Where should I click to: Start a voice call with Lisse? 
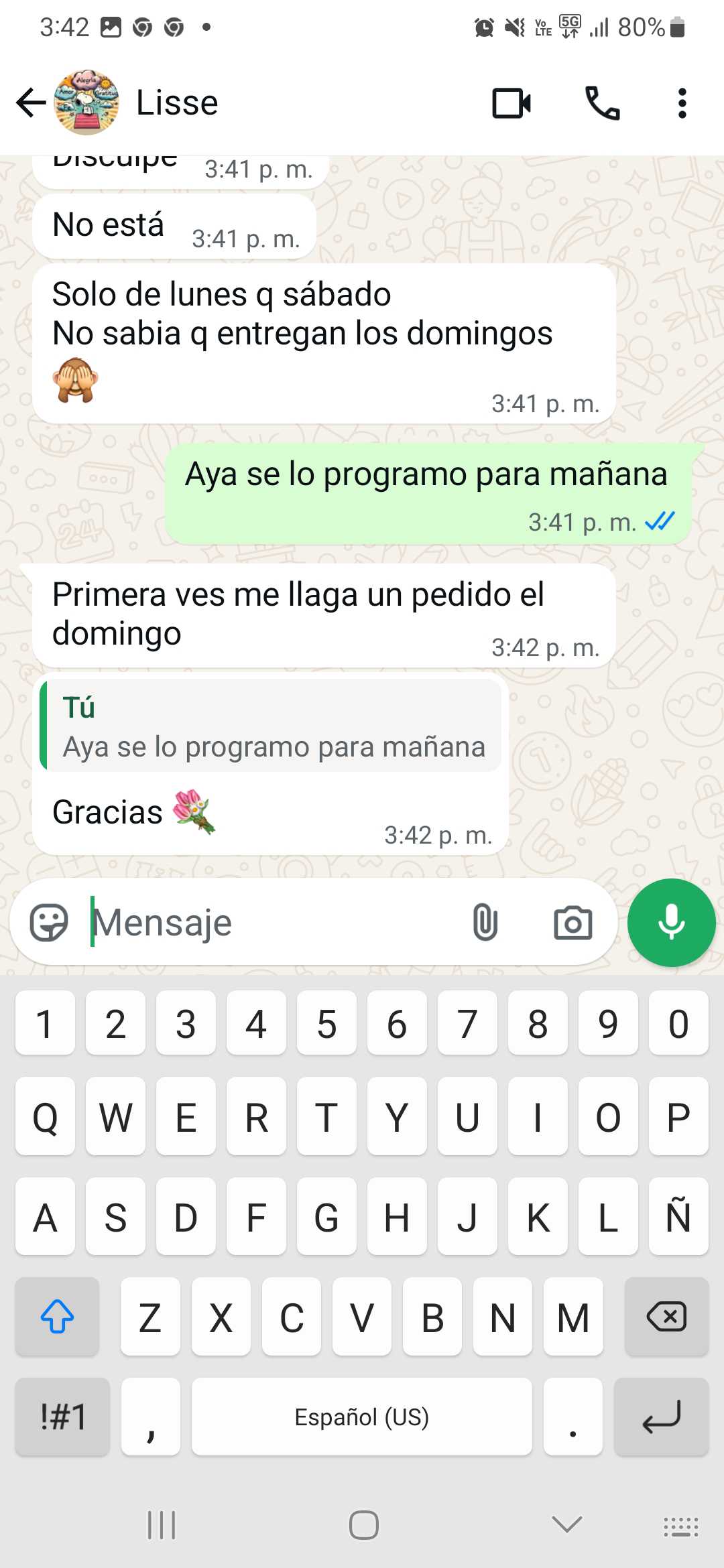tap(602, 103)
